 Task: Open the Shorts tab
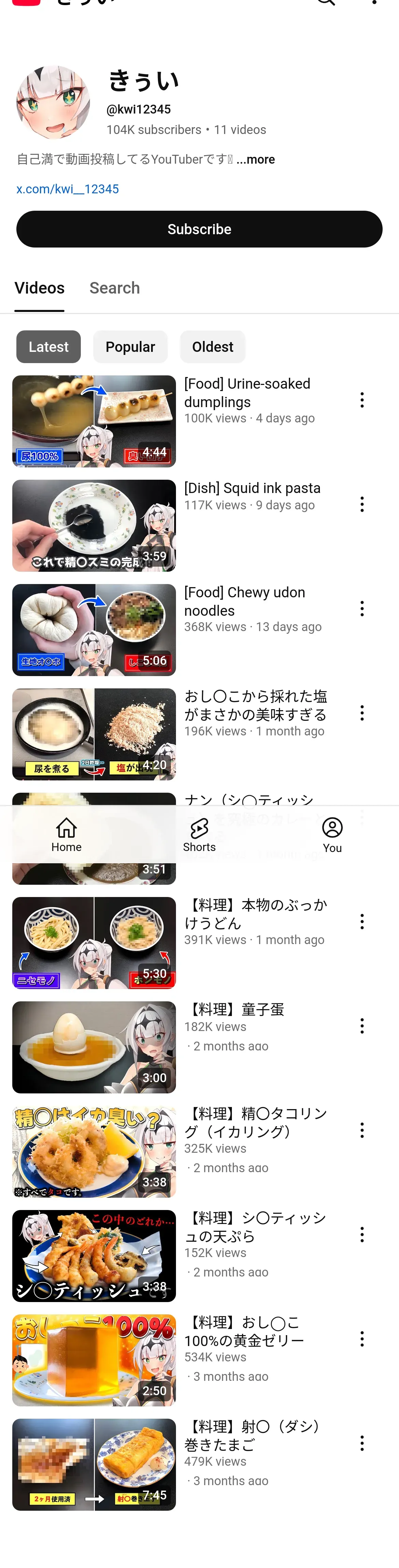point(199,835)
